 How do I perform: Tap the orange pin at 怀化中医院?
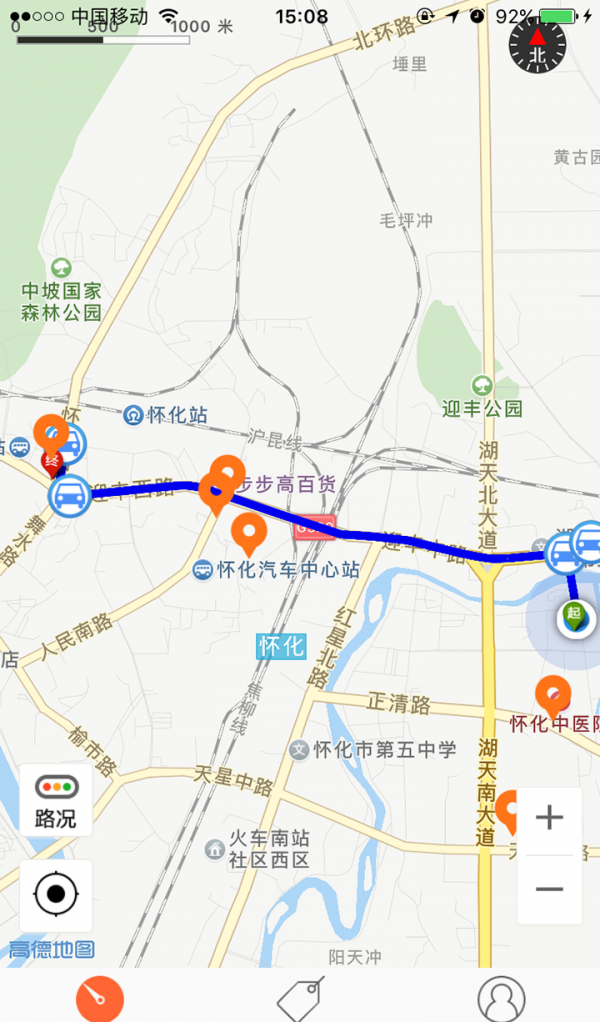(x=552, y=695)
